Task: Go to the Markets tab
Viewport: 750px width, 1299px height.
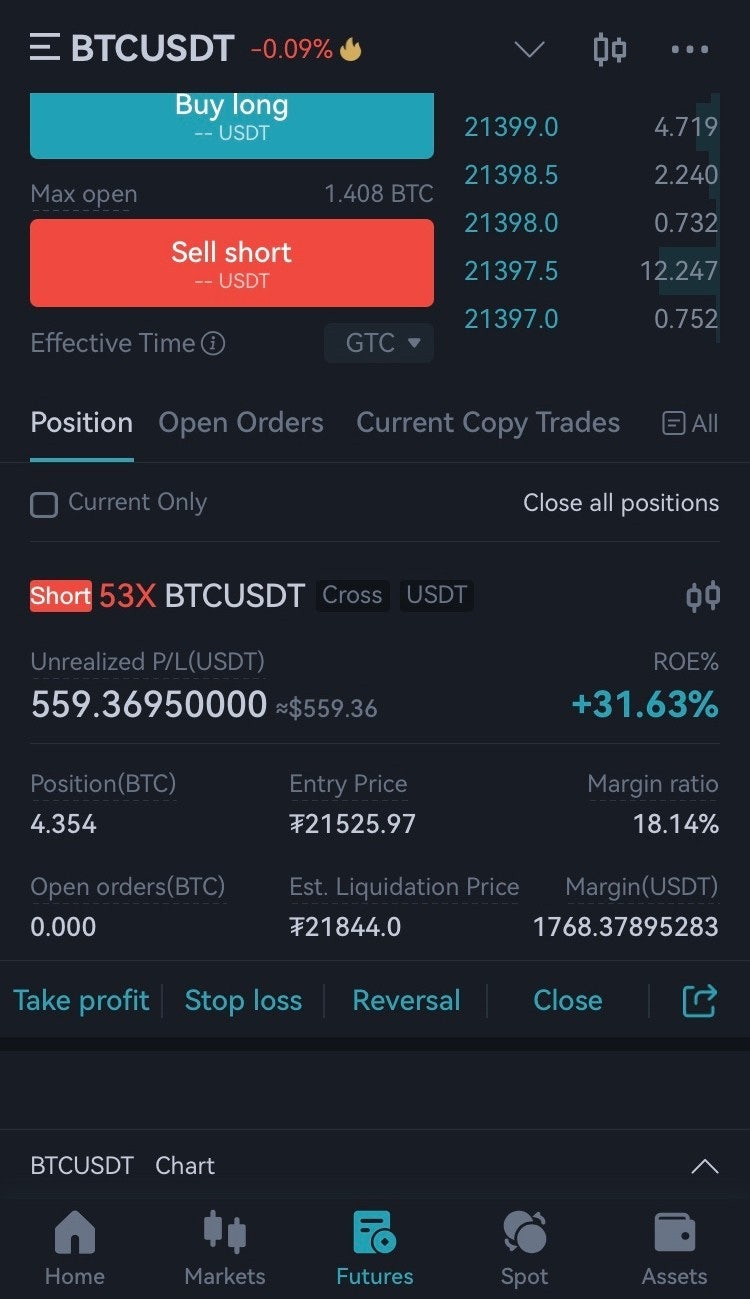Action: tap(225, 1248)
